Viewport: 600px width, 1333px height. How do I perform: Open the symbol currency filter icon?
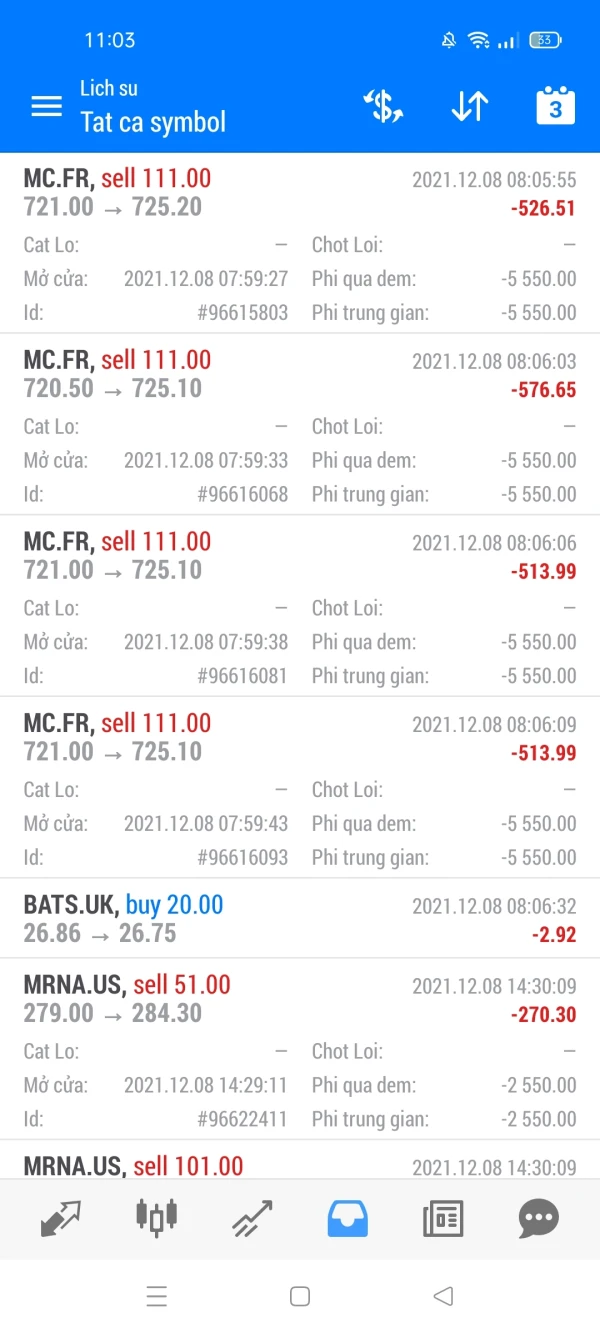(383, 106)
